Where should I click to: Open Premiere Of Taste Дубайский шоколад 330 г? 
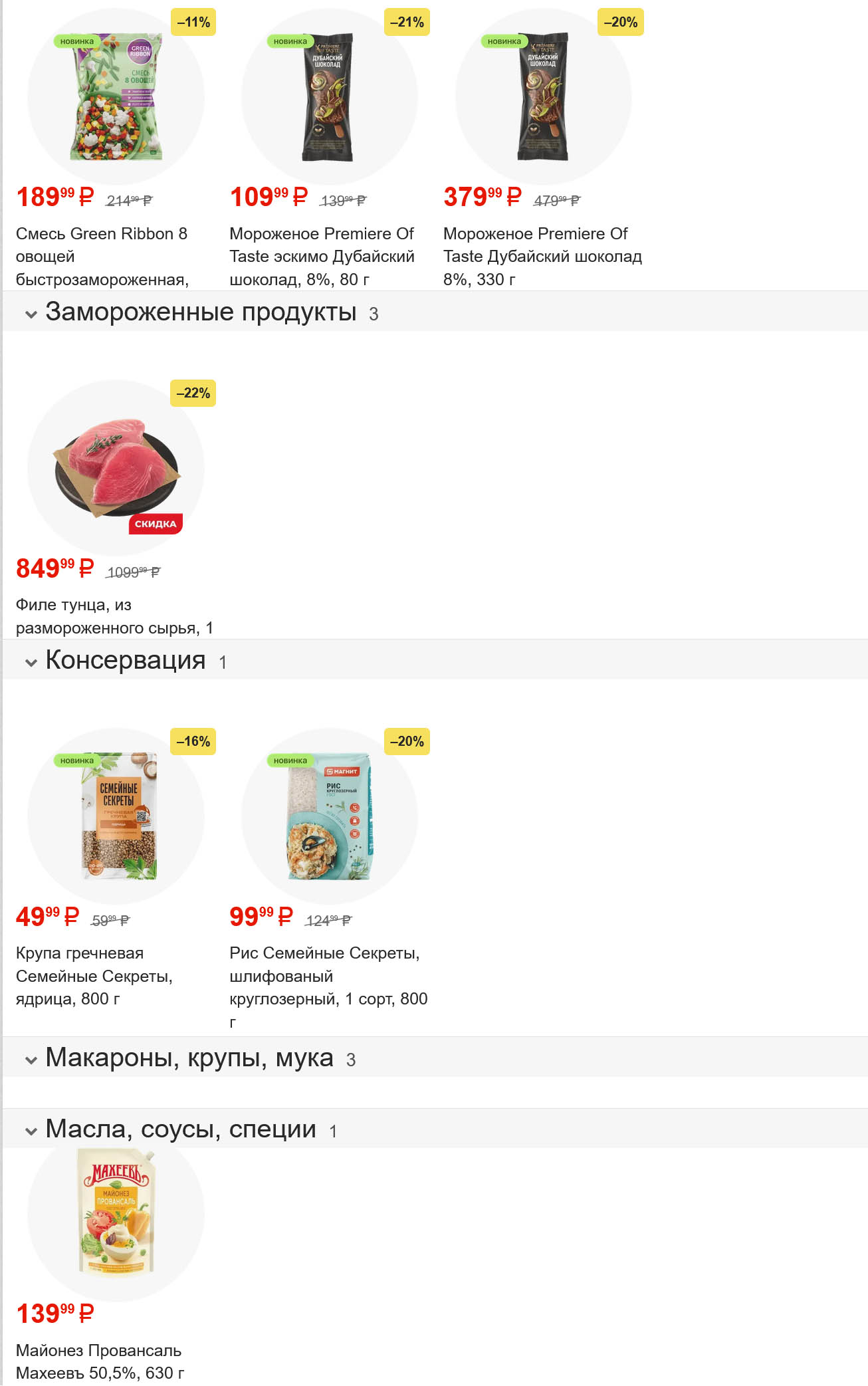pos(543,97)
